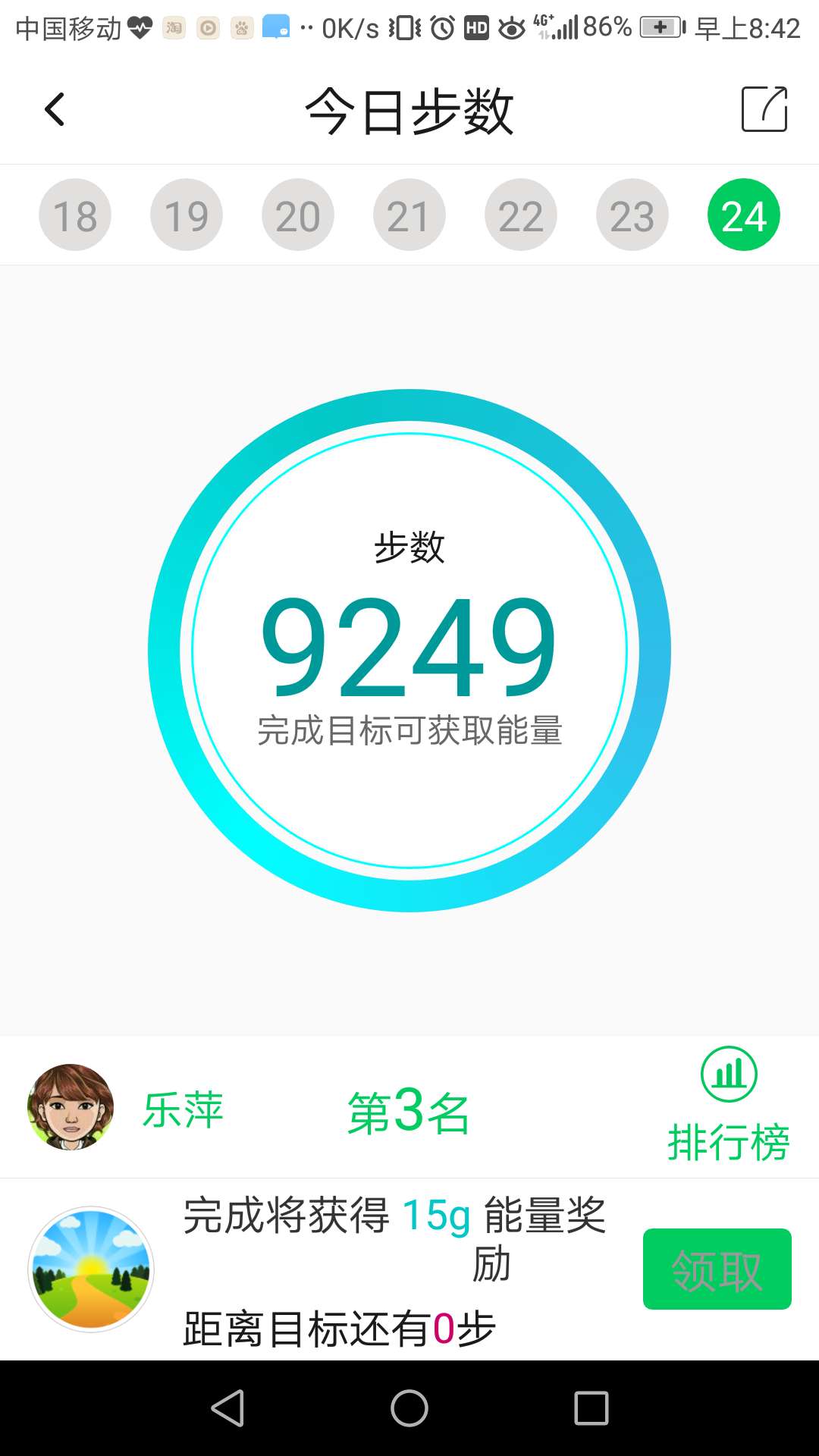Select the highlighted date 24
This screenshot has height=1456, width=819.
coord(744,214)
